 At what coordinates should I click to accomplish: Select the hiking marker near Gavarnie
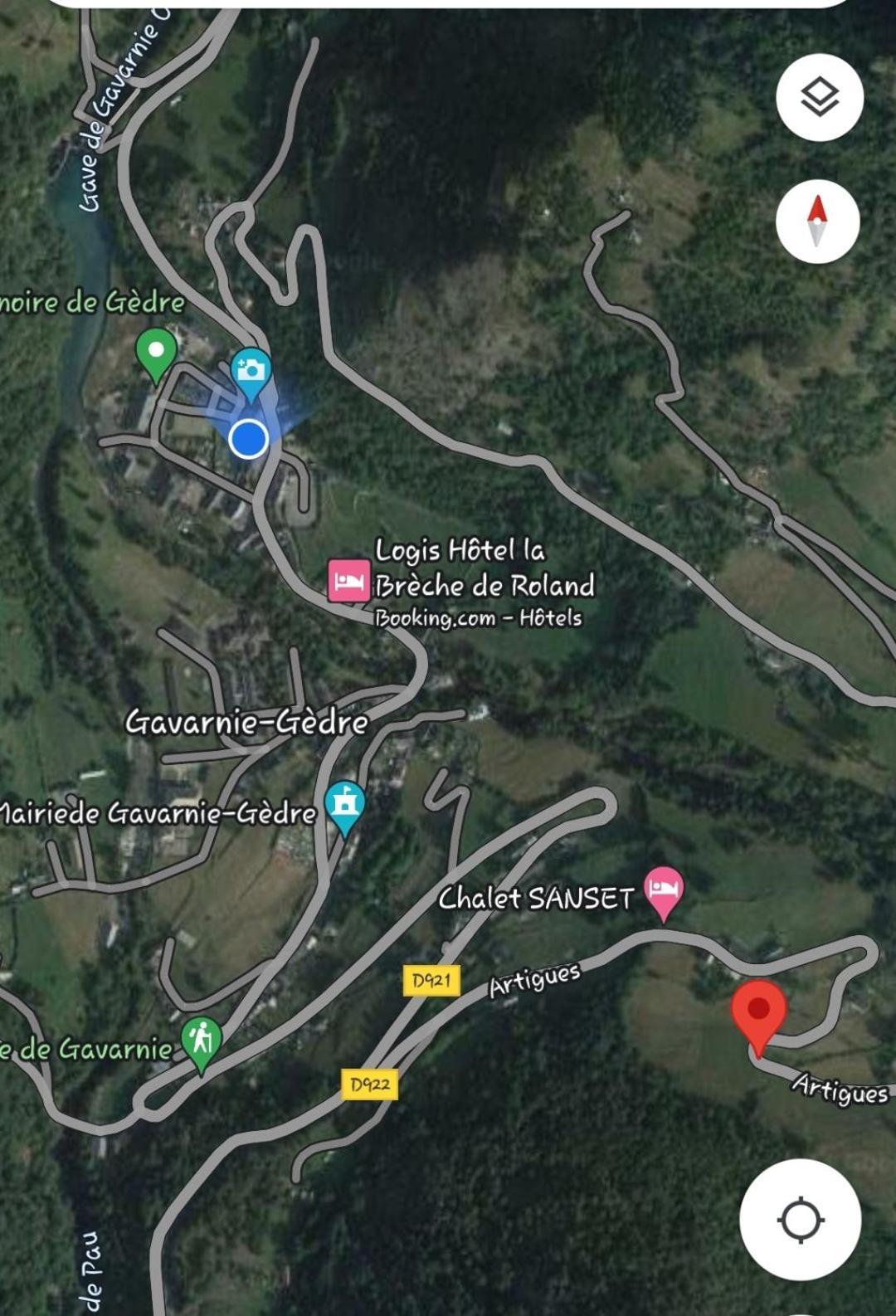coord(202,1041)
